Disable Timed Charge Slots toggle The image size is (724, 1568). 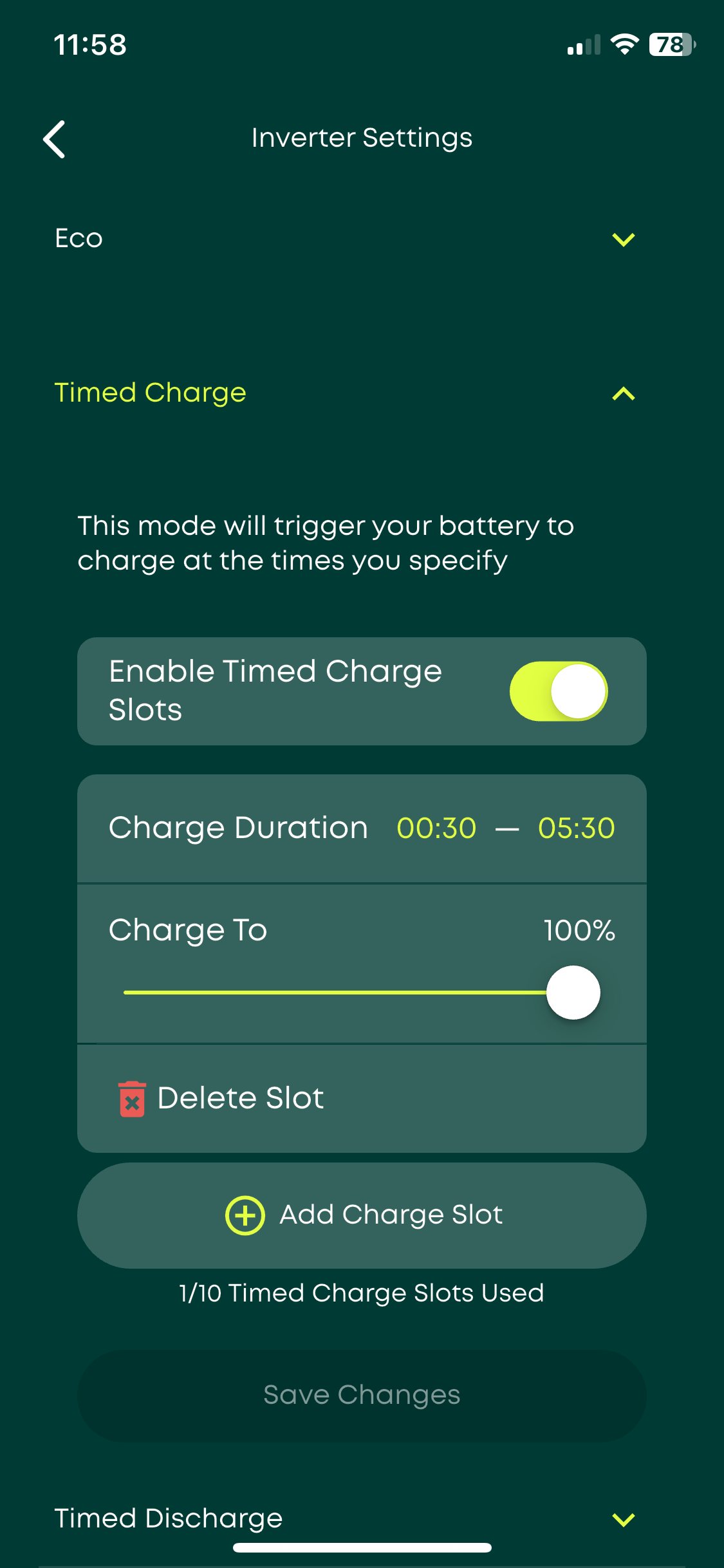558,691
